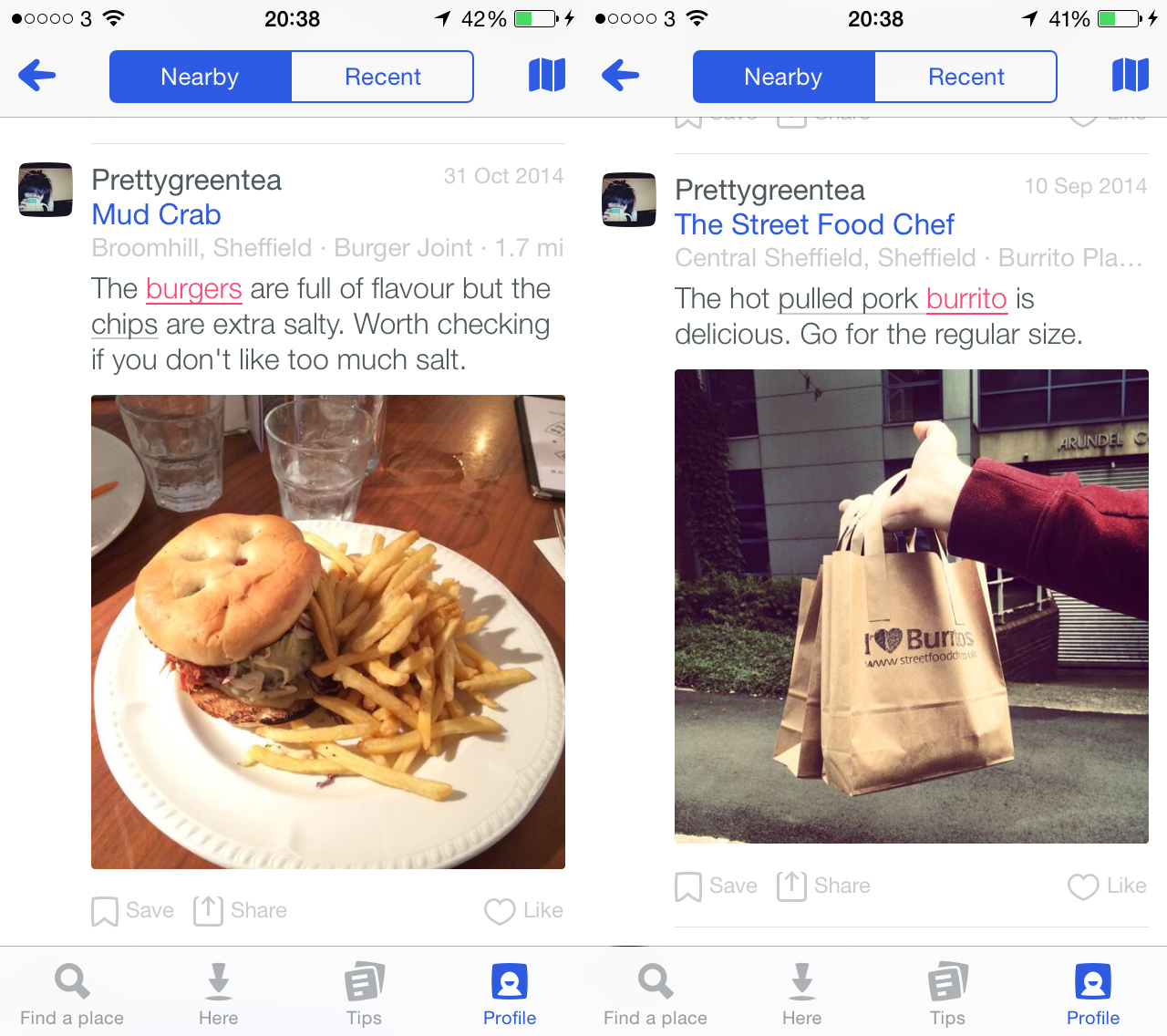
Task: Open Prettygreentea's avatar on the Mud Crab tip
Action: point(46,190)
